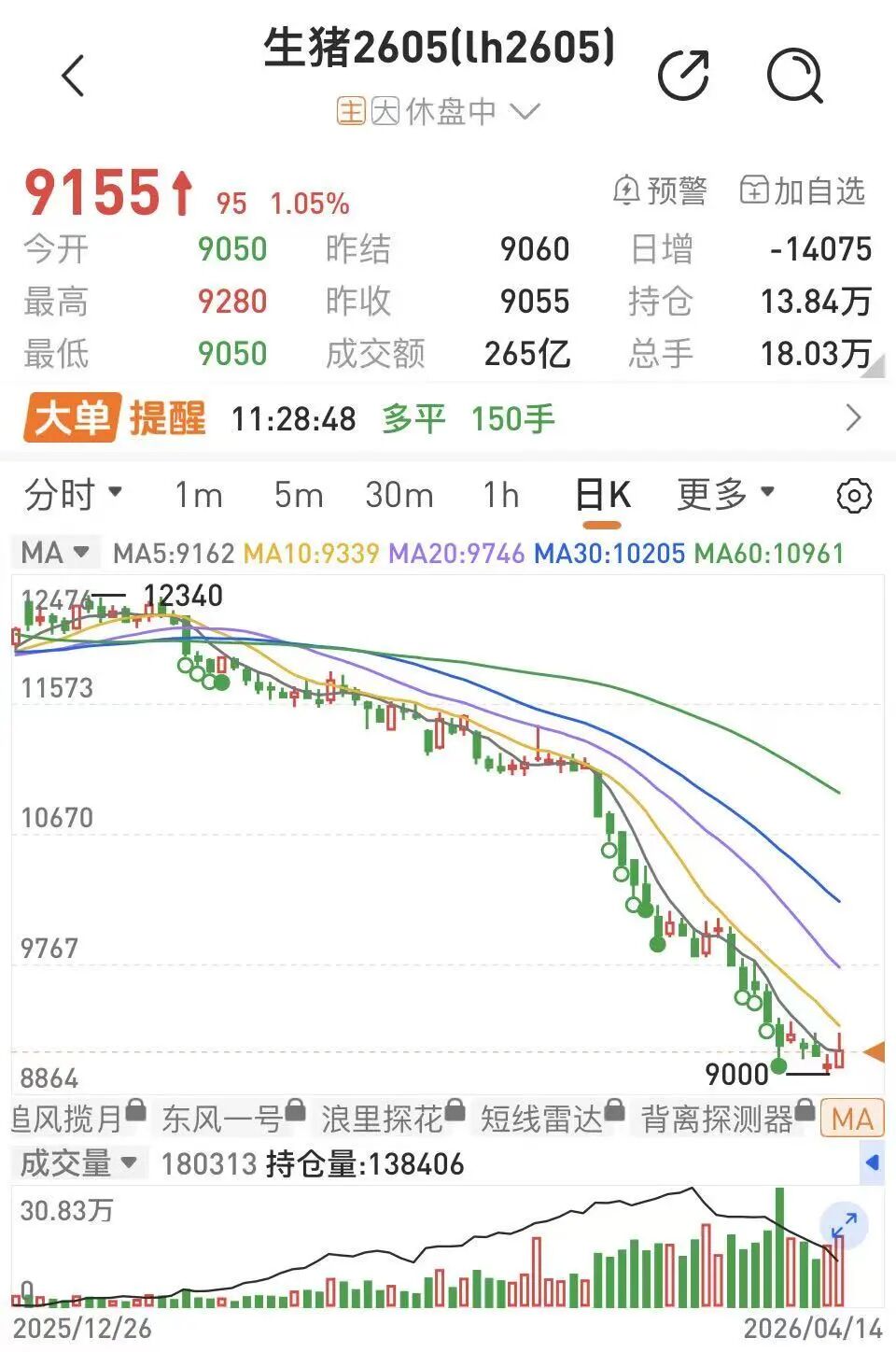The image size is (896, 1352).
Task: Choose the locked 短线雷达 indicator
Action: click(x=552, y=1118)
